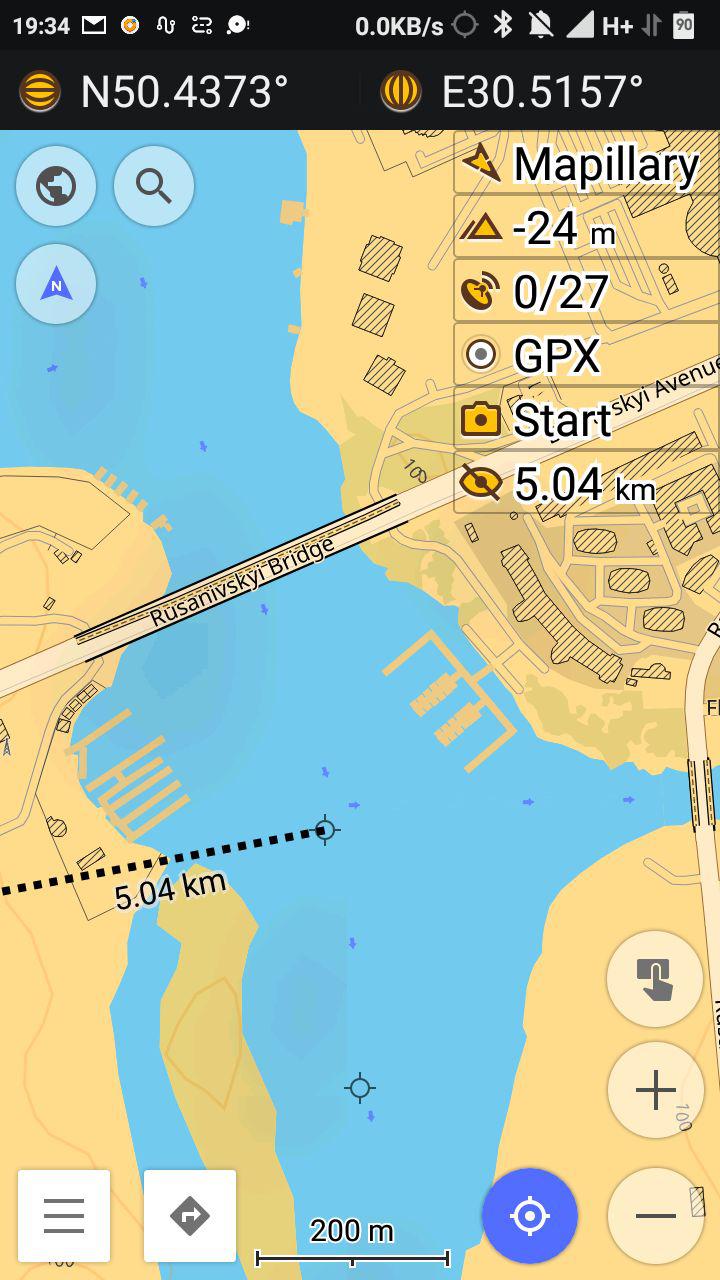Image resolution: width=720 pixels, height=1280 pixels.
Task: Select the Mapillary widget arrow icon
Action: (x=481, y=163)
